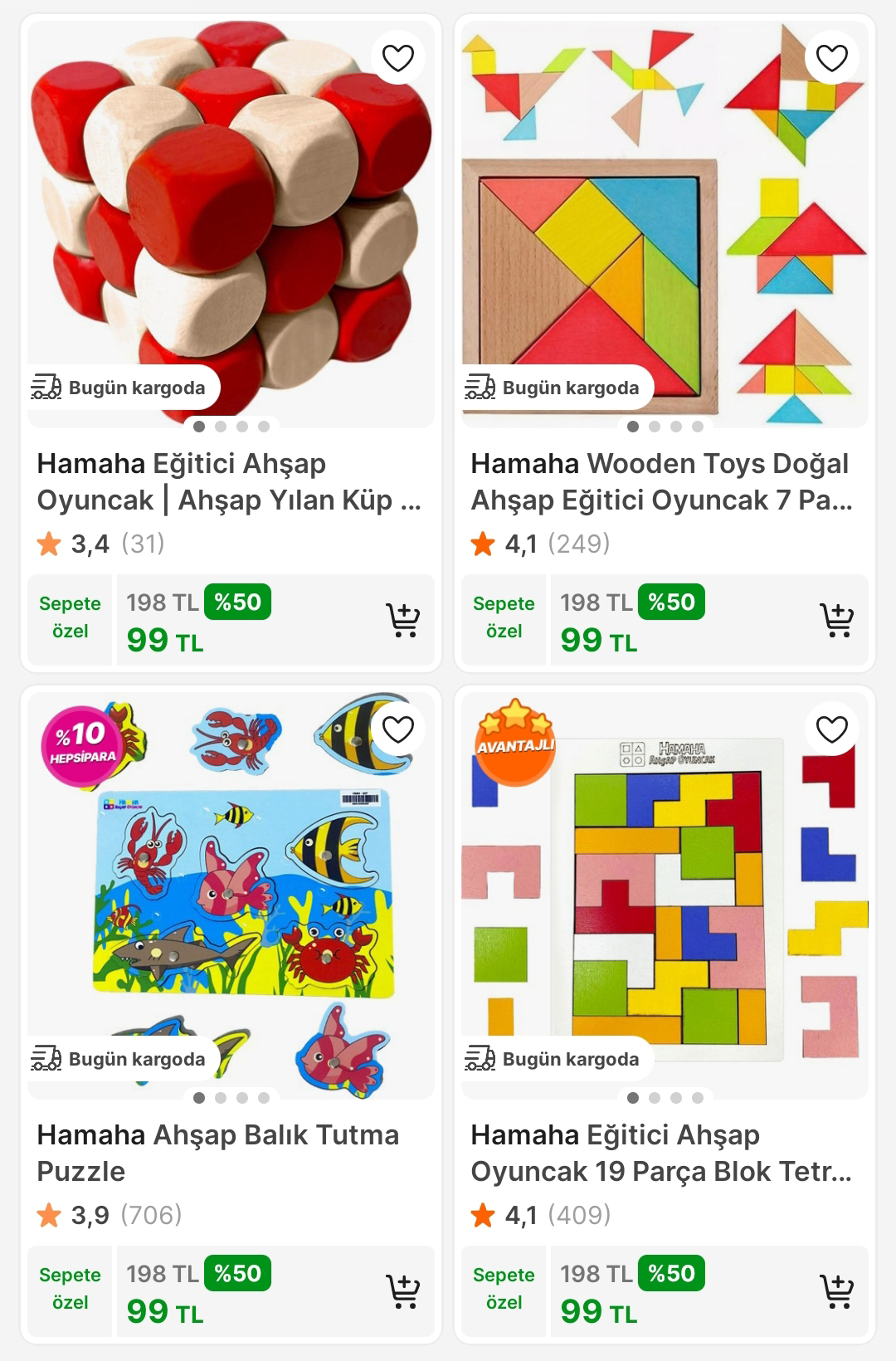Add Wooden Toys tangram to cart
Image resolution: width=896 pixels, height=1361 pixels.
(836, 620)
